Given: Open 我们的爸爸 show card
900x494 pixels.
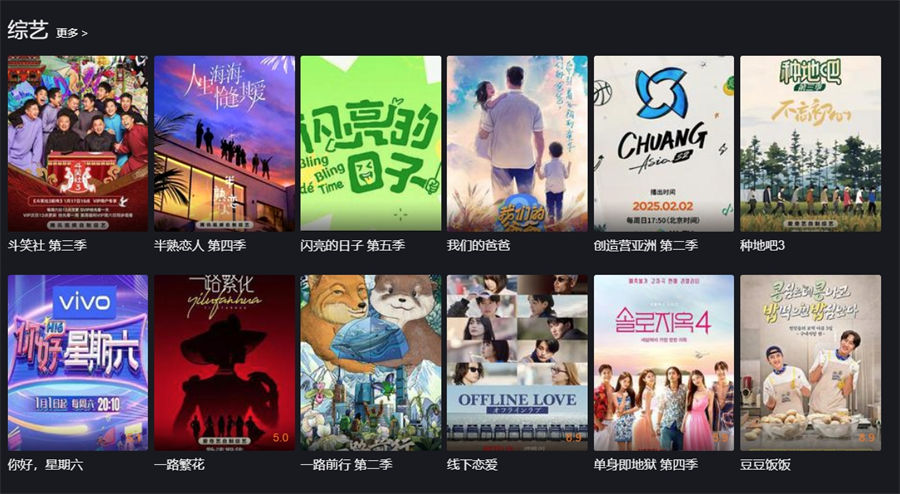Looking at the screenshot, I should [517, 143].
